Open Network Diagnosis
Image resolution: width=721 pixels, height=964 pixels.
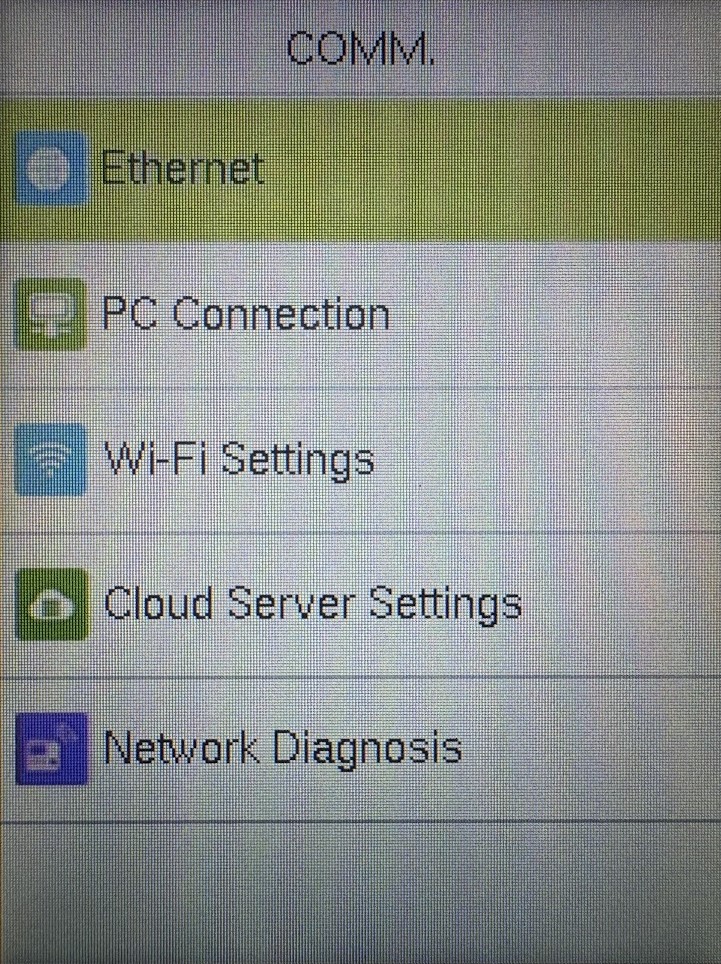click(282, 748)
